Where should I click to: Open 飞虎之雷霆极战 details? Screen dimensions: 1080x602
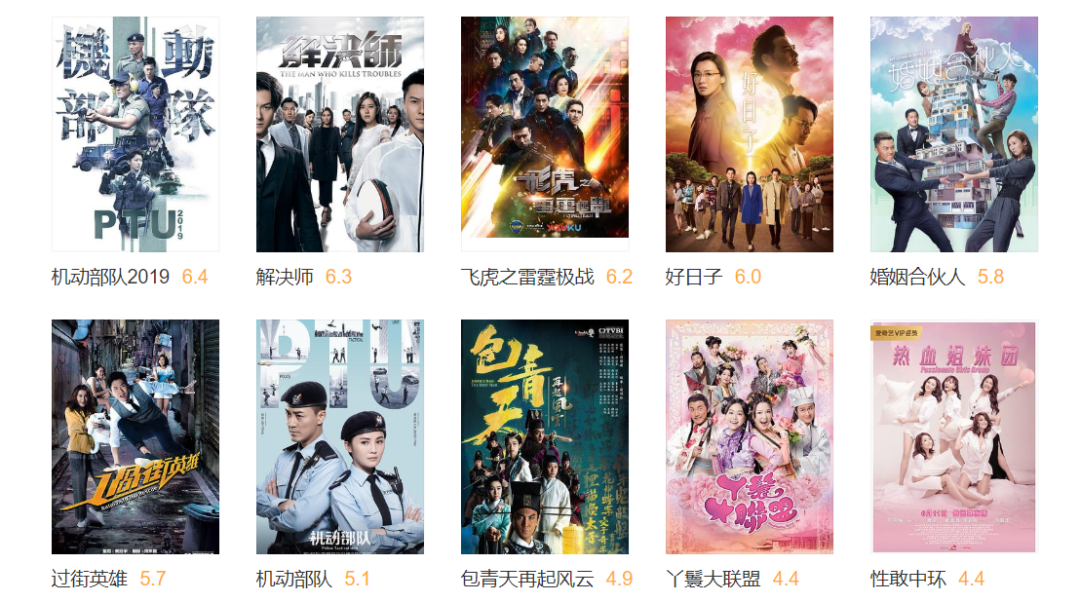point(544,134)
